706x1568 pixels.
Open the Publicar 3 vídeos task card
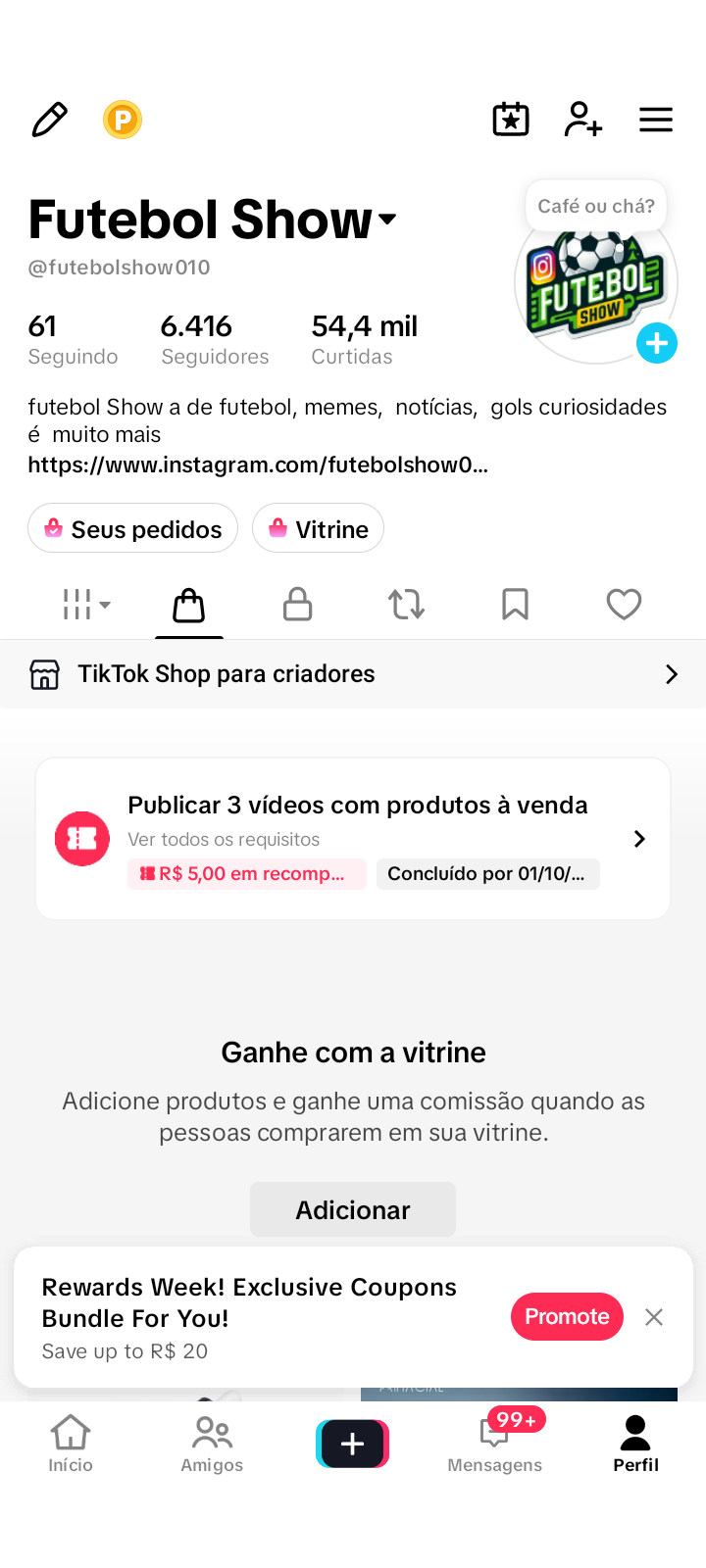point(353,839)
